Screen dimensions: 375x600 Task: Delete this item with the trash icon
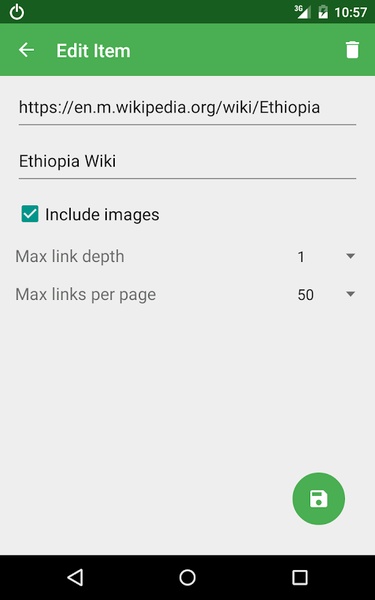coord(352,50)
